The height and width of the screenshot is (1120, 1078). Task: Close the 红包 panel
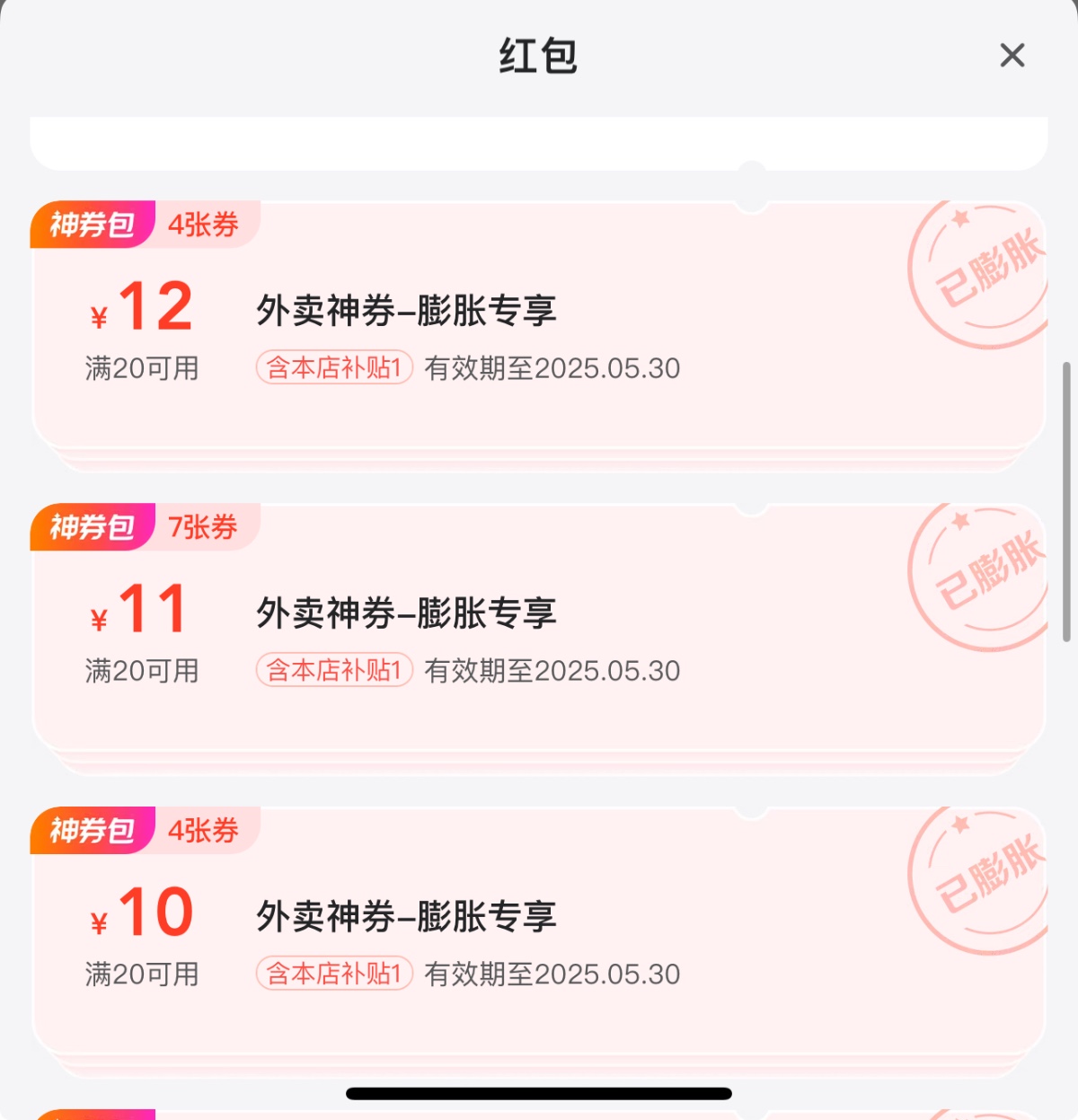(1012, 56)
